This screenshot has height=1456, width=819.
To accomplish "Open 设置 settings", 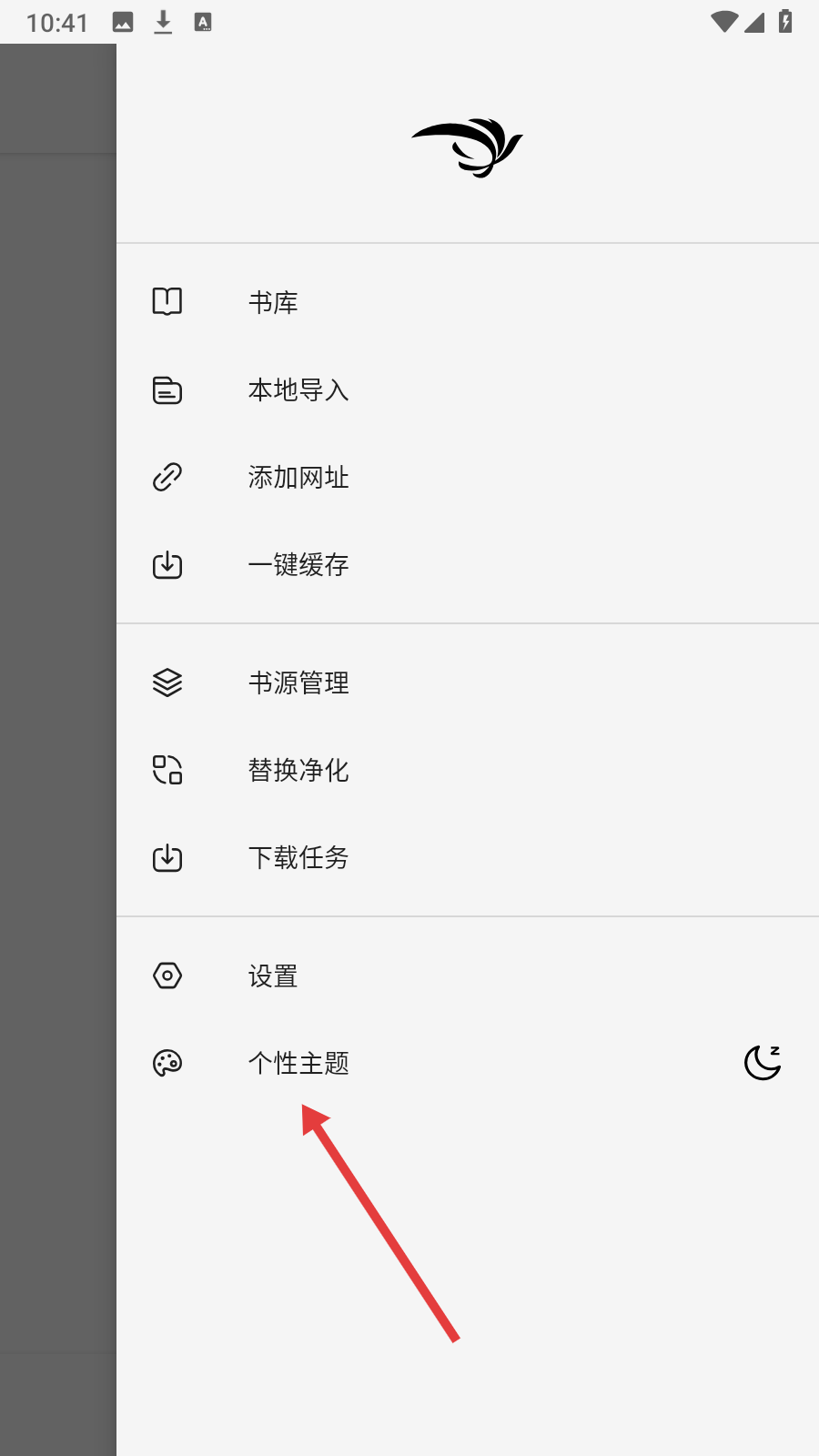I will click(x=468, y=976).
